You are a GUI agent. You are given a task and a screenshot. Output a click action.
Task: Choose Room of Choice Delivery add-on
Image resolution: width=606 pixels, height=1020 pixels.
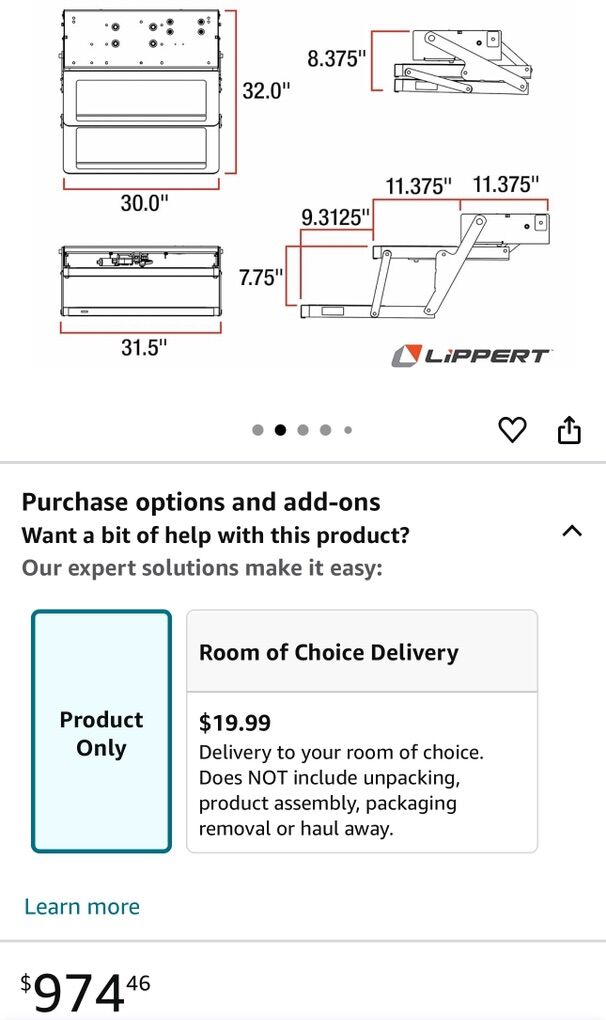tap(362, 731)
